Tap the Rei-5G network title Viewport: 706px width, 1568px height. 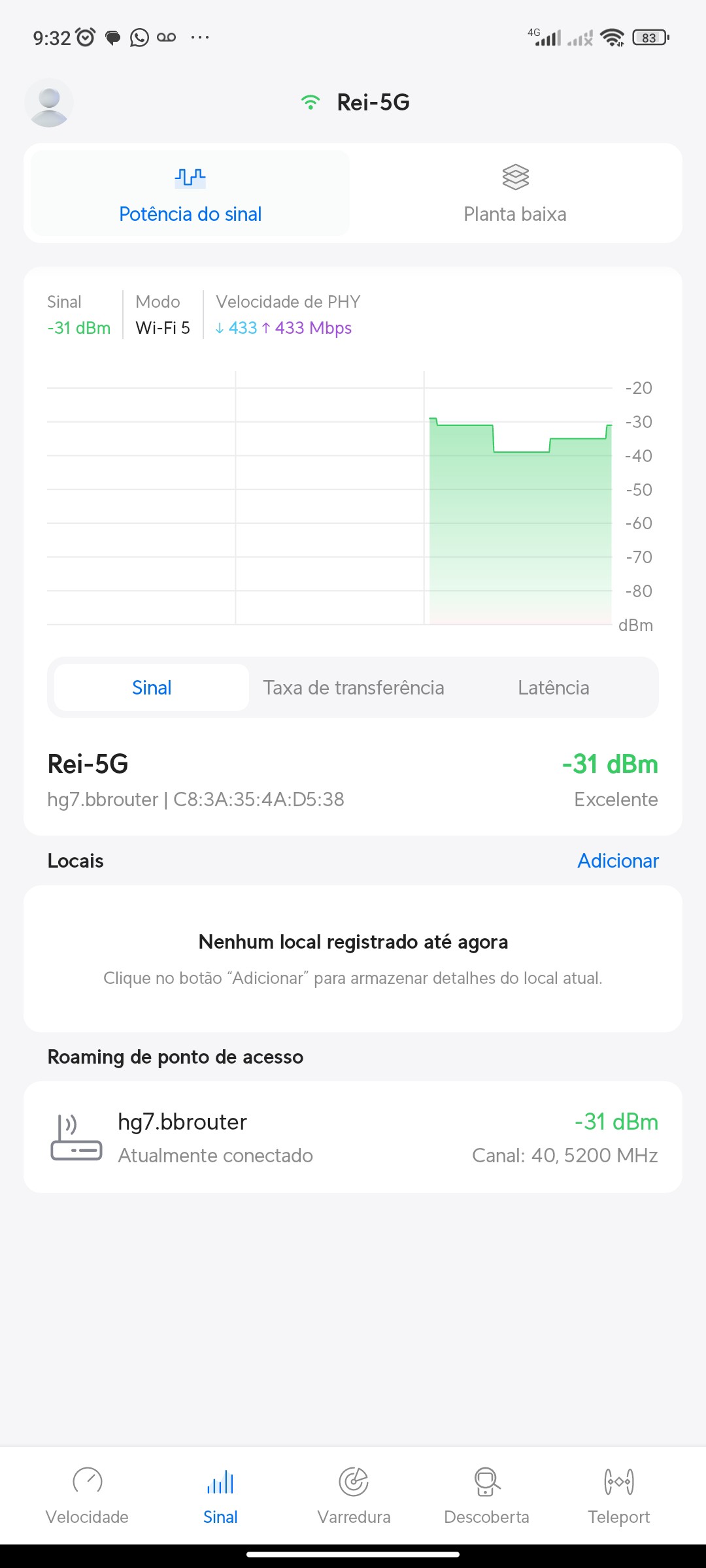(373, 103)
